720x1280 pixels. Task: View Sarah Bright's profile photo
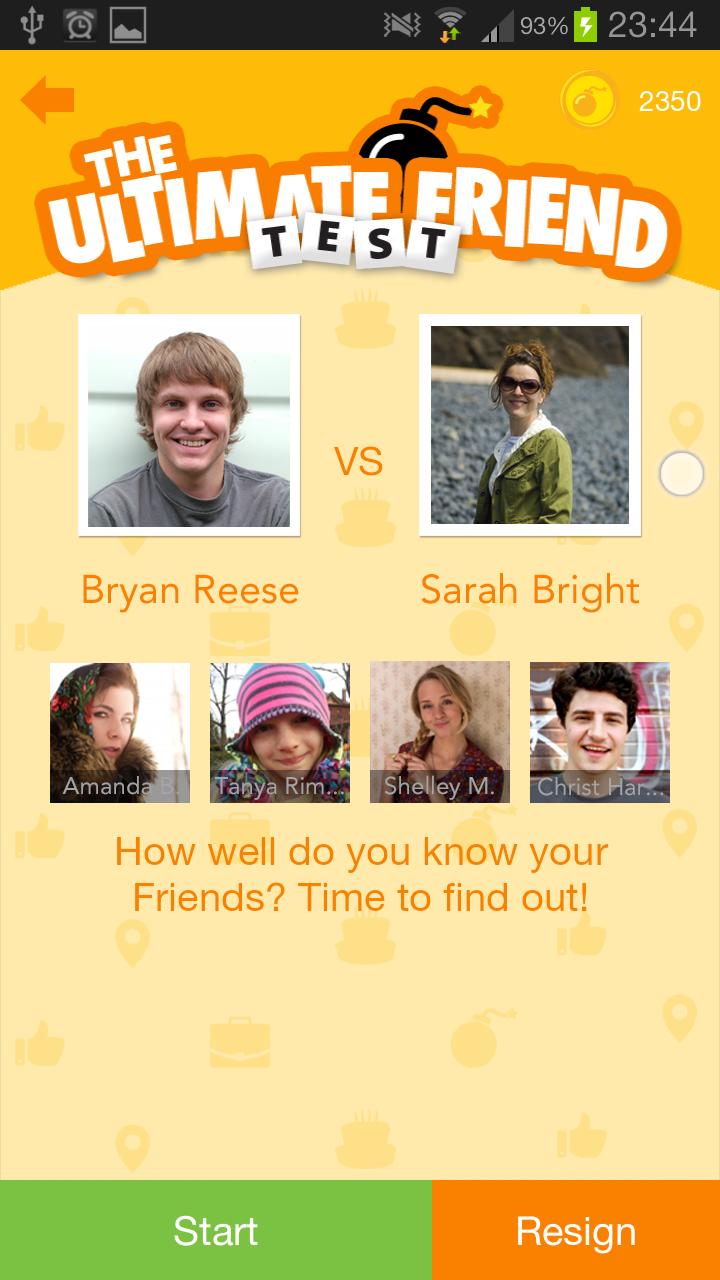coord(530,426)
